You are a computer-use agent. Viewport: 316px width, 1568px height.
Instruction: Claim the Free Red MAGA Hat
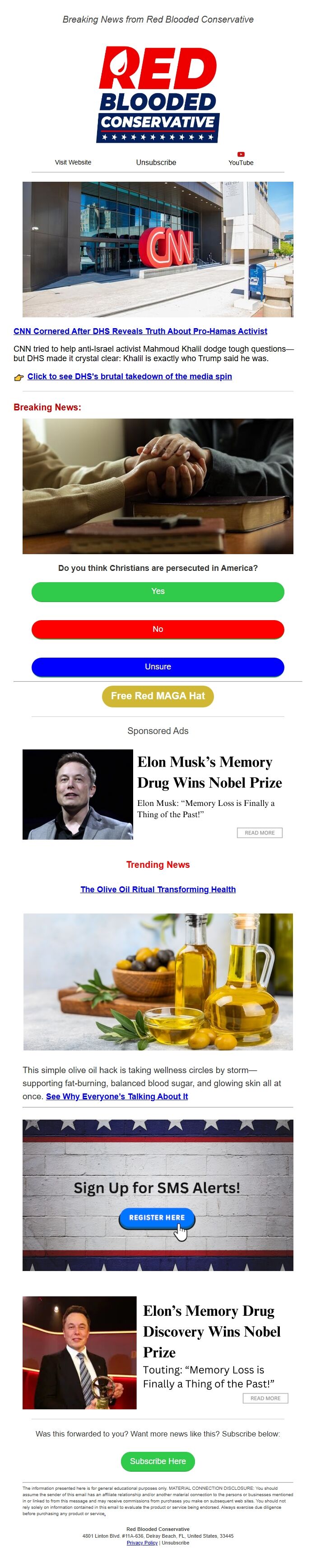(x=158, y=696)
